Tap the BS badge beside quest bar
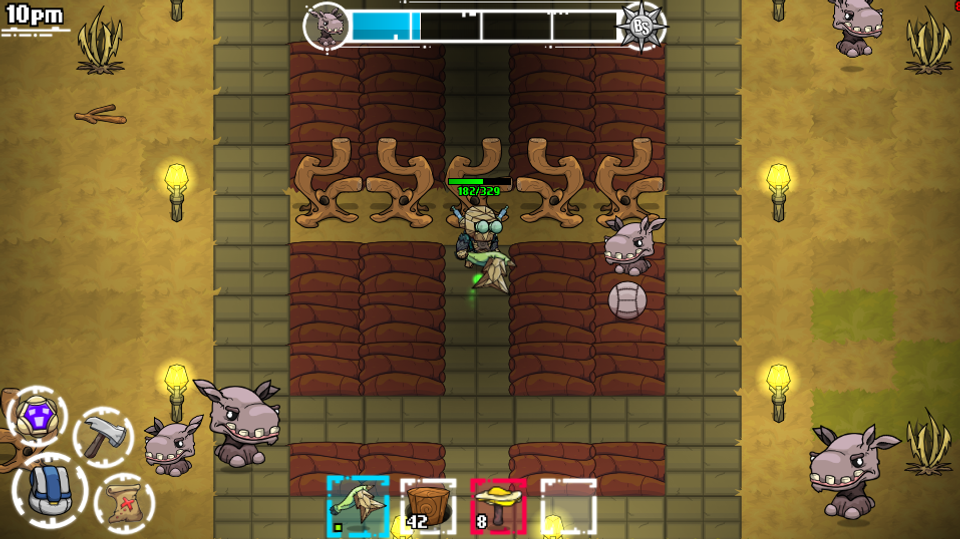This screenshot has height=539, width=960. [640, 25]
